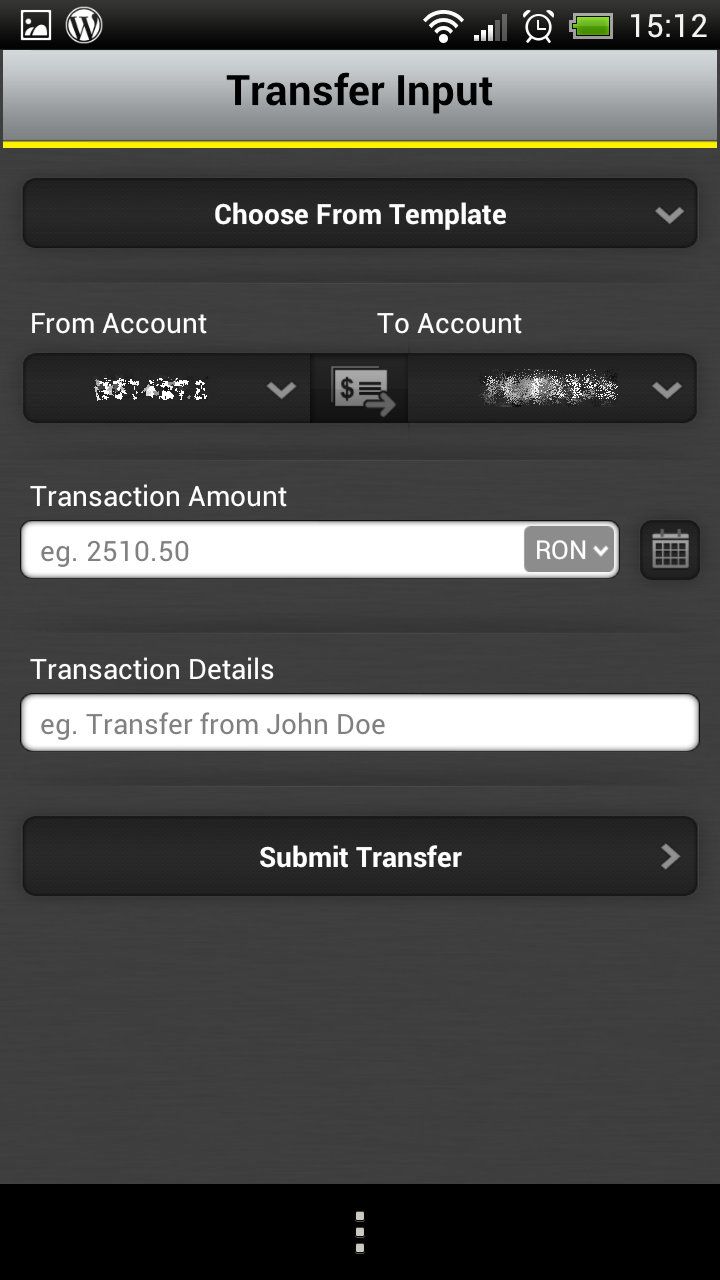This screenshot has height=1280, width=720.
Task: Open the three-dot system menu
Action: pyautogui.click(x=360, y=1232)
